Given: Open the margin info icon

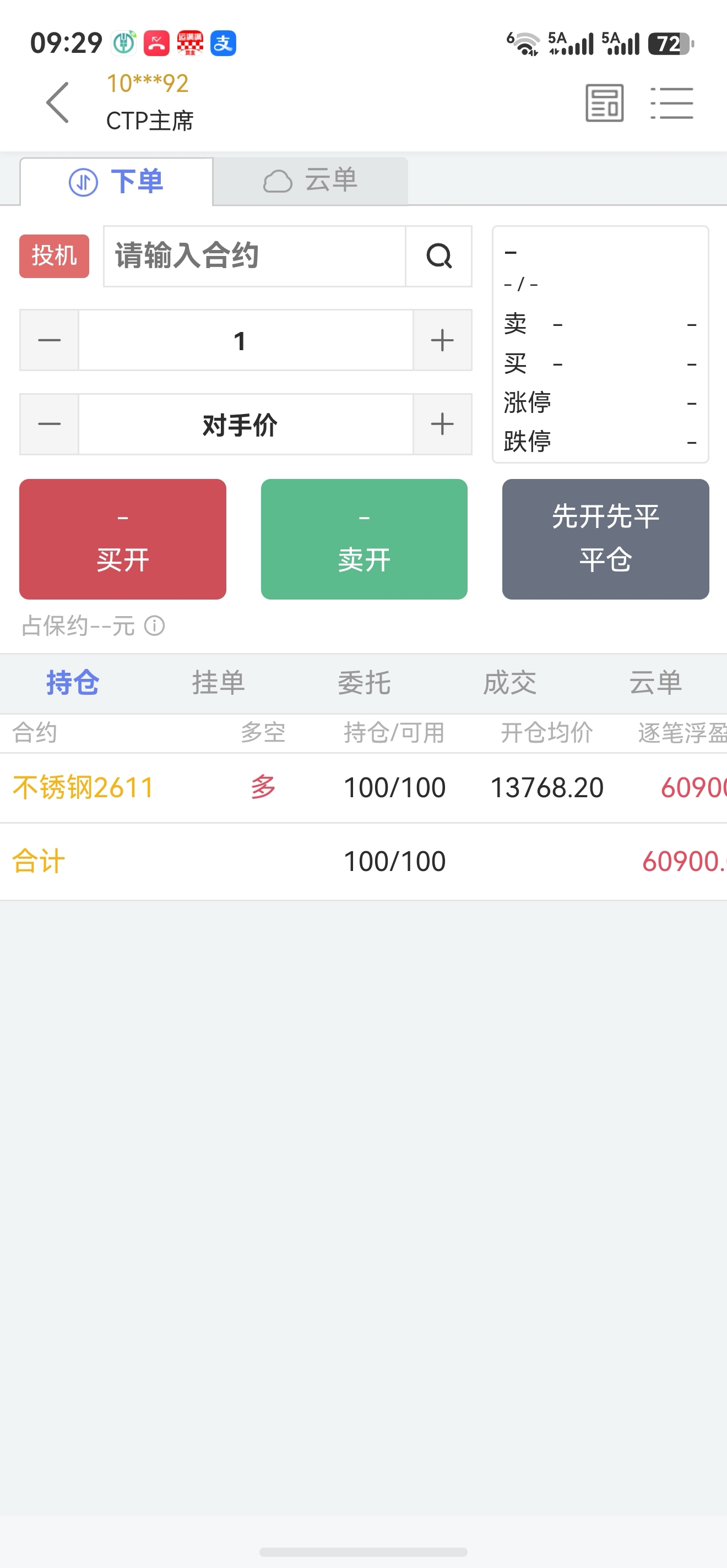Looking at the screenshot, I should [x=155, y=626].
